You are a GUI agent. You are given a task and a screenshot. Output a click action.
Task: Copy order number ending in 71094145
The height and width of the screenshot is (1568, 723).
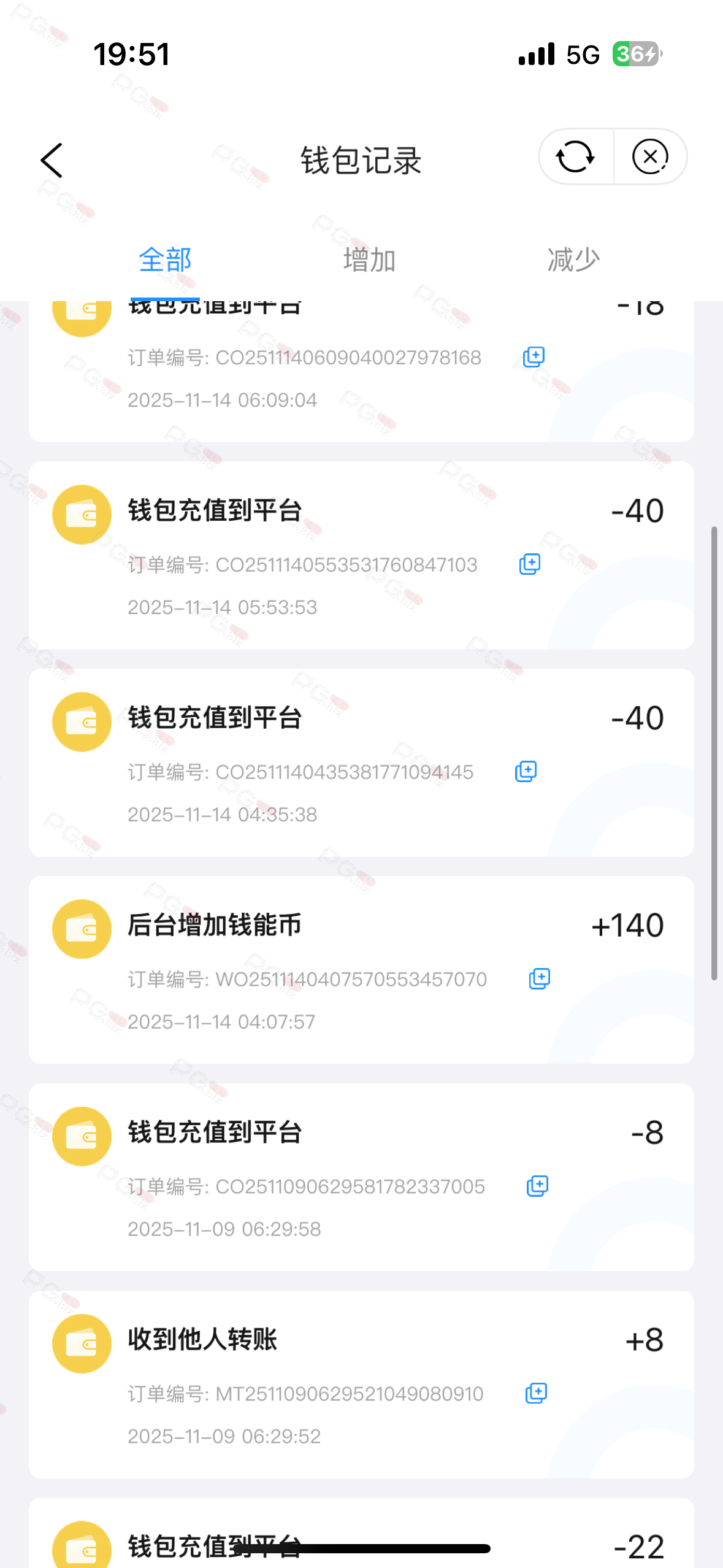coord(526,772)
